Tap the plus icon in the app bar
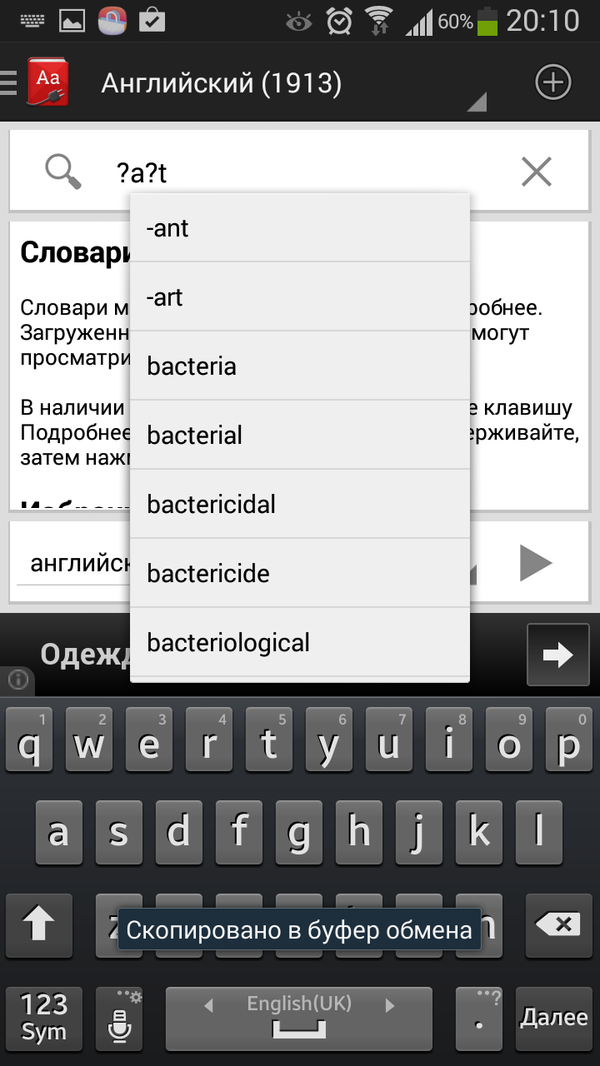The height and width of the screenshot is (1066, 600). [x=553, y=83]
